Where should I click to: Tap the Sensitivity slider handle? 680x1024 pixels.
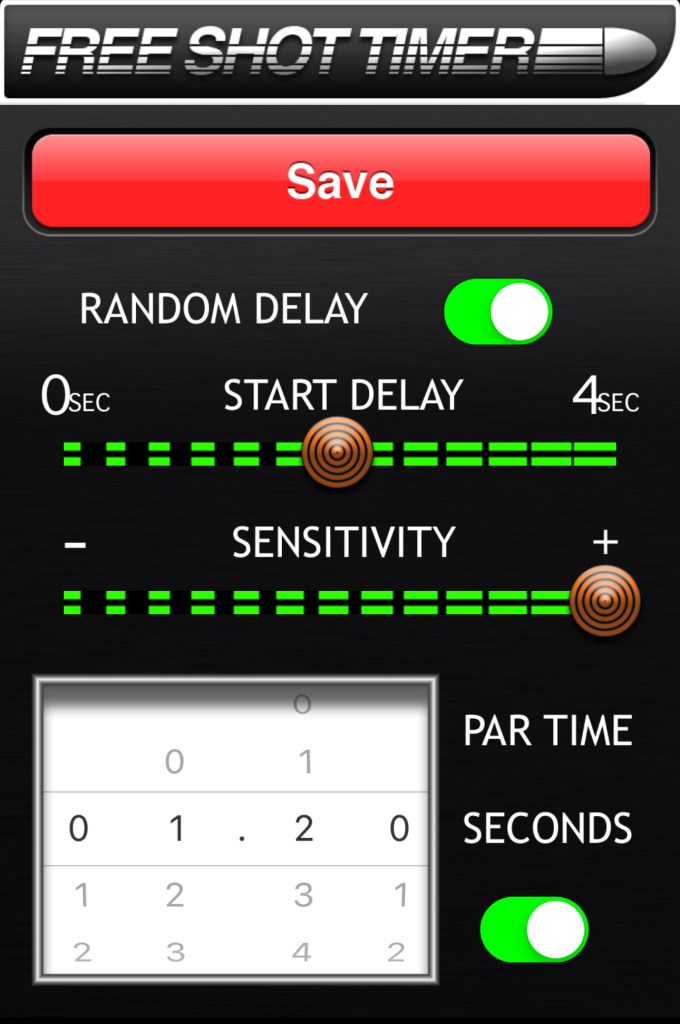[x=604, y=601]
